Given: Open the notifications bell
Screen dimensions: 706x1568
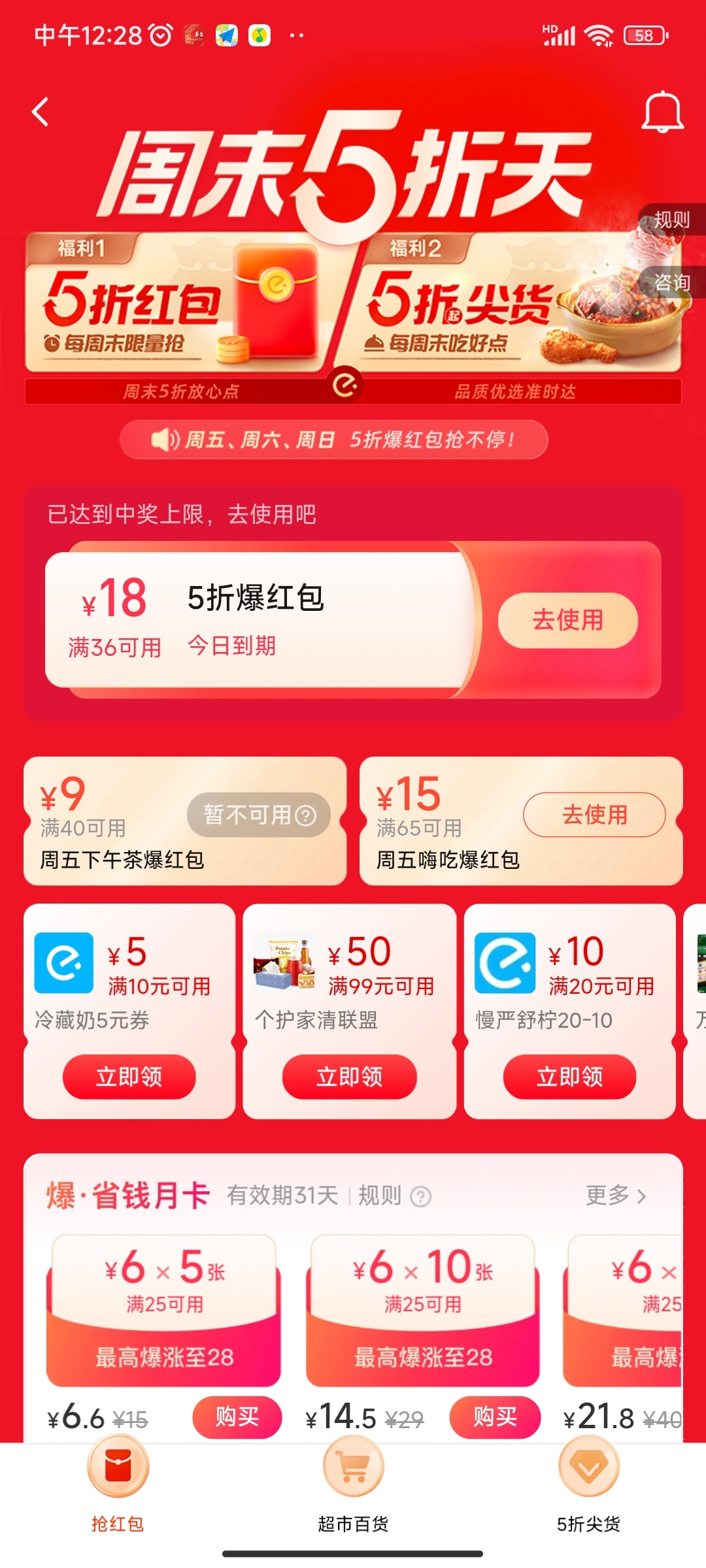Looking at the screenshot, I should [662, 112].
